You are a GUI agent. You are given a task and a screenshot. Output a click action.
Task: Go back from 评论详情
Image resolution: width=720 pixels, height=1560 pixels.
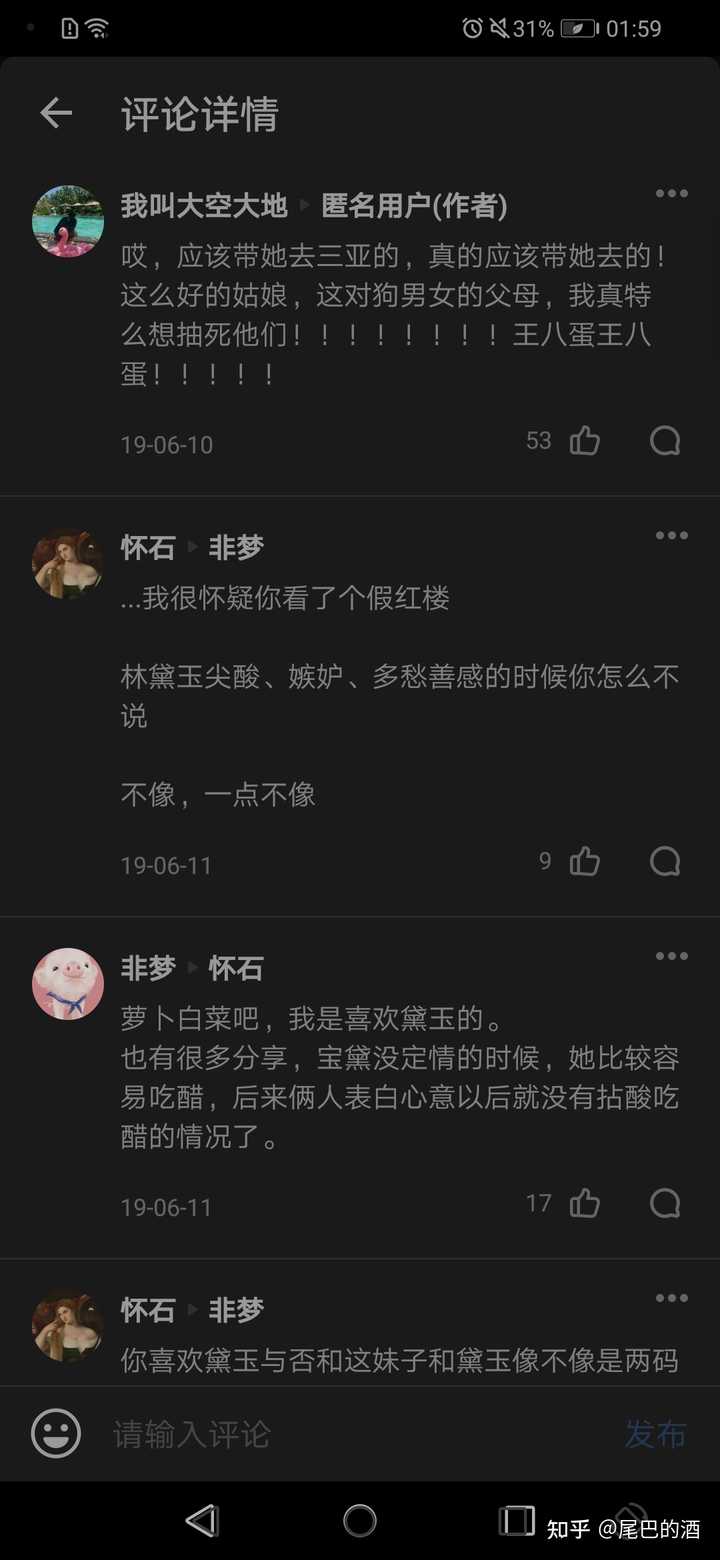pyautogui.click(x=56, y=114)
